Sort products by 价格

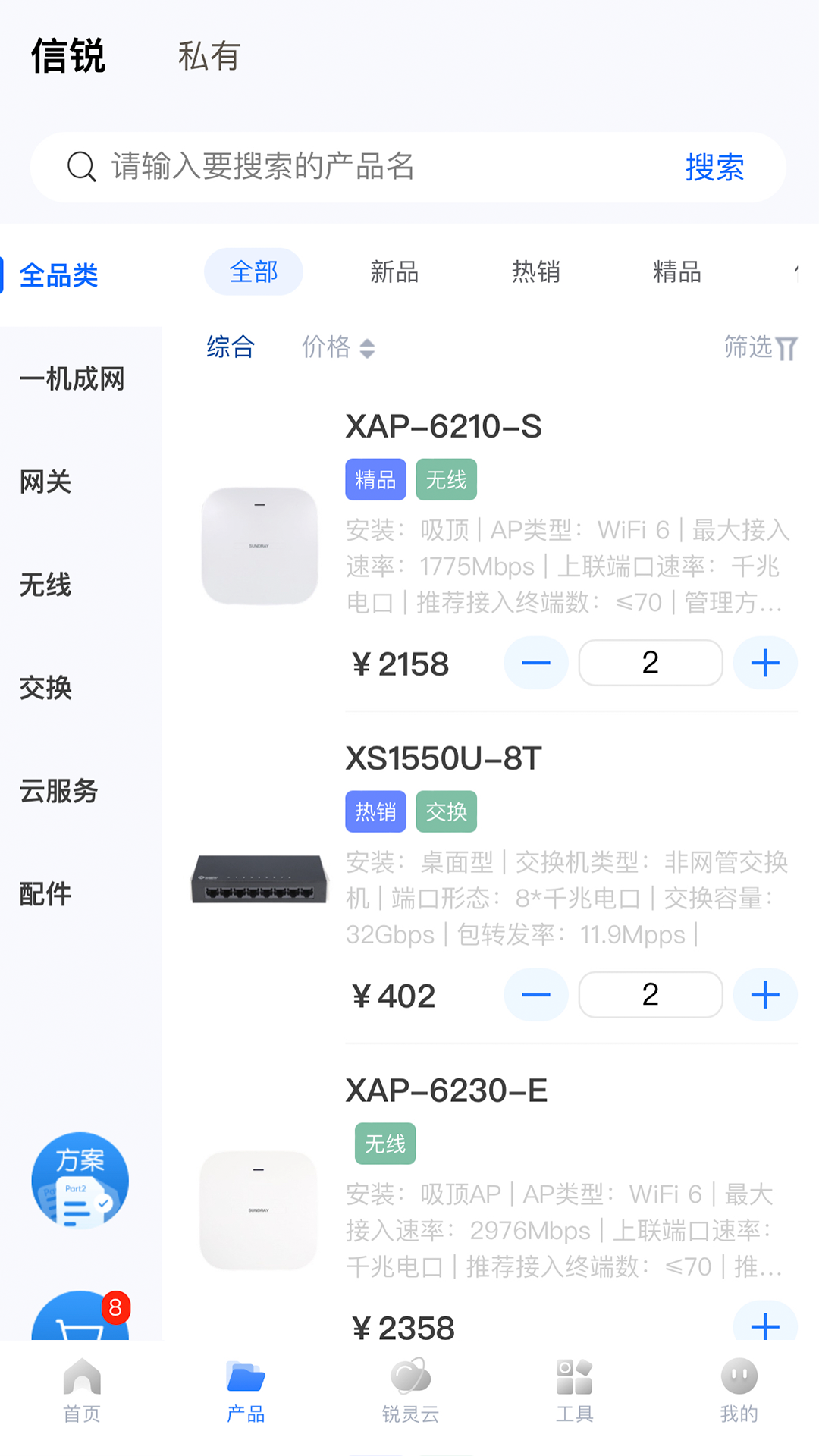click(x=337, y=347)
